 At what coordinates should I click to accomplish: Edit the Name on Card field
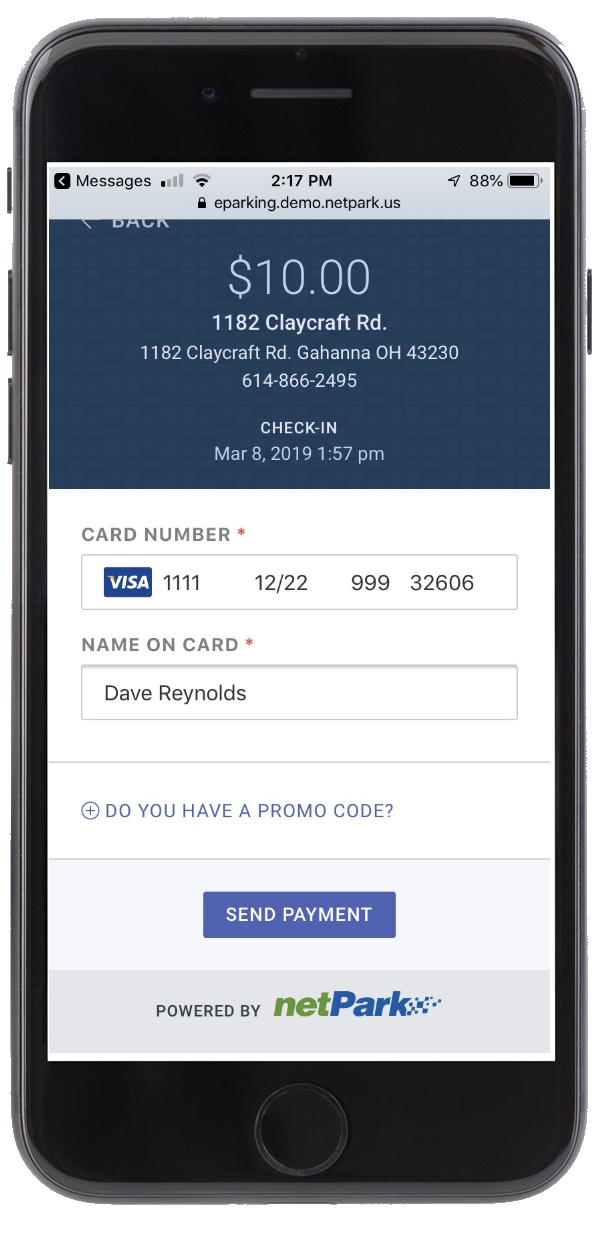pos(299,693)
